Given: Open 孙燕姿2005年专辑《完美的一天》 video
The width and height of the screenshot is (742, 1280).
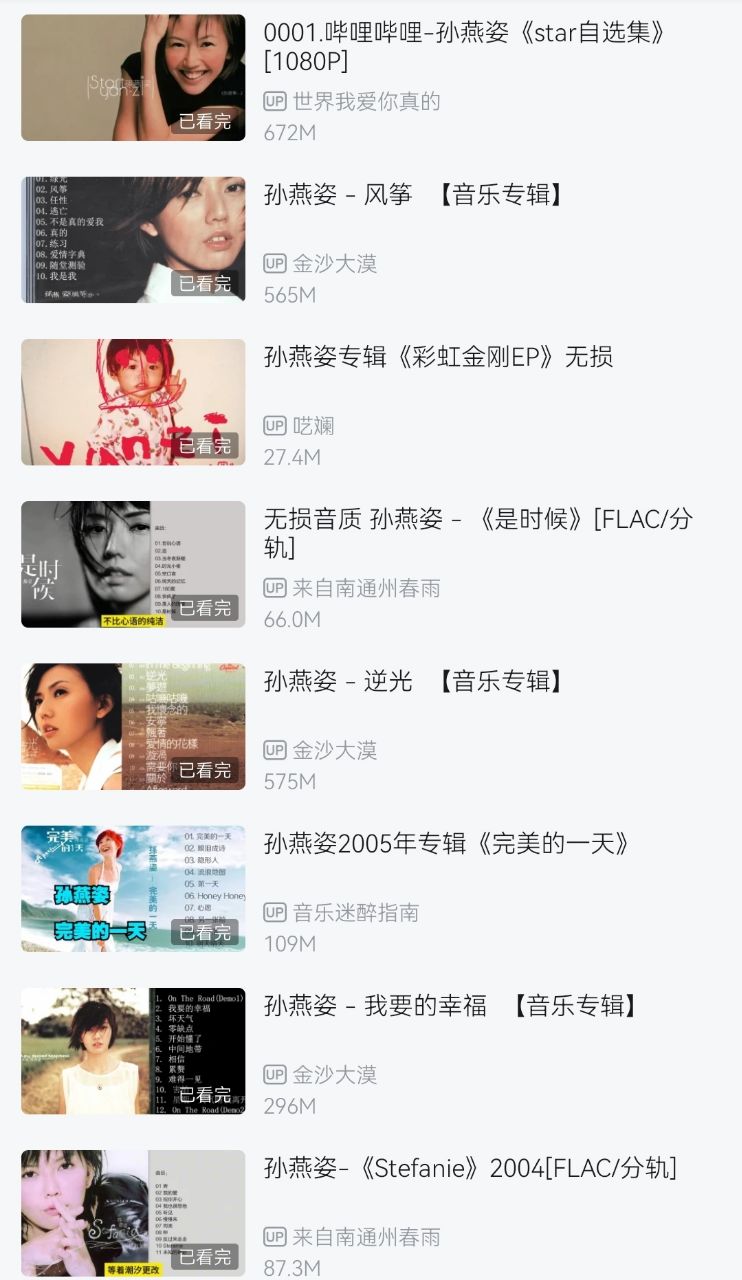Looking at the screenshot, I should 447,844.
